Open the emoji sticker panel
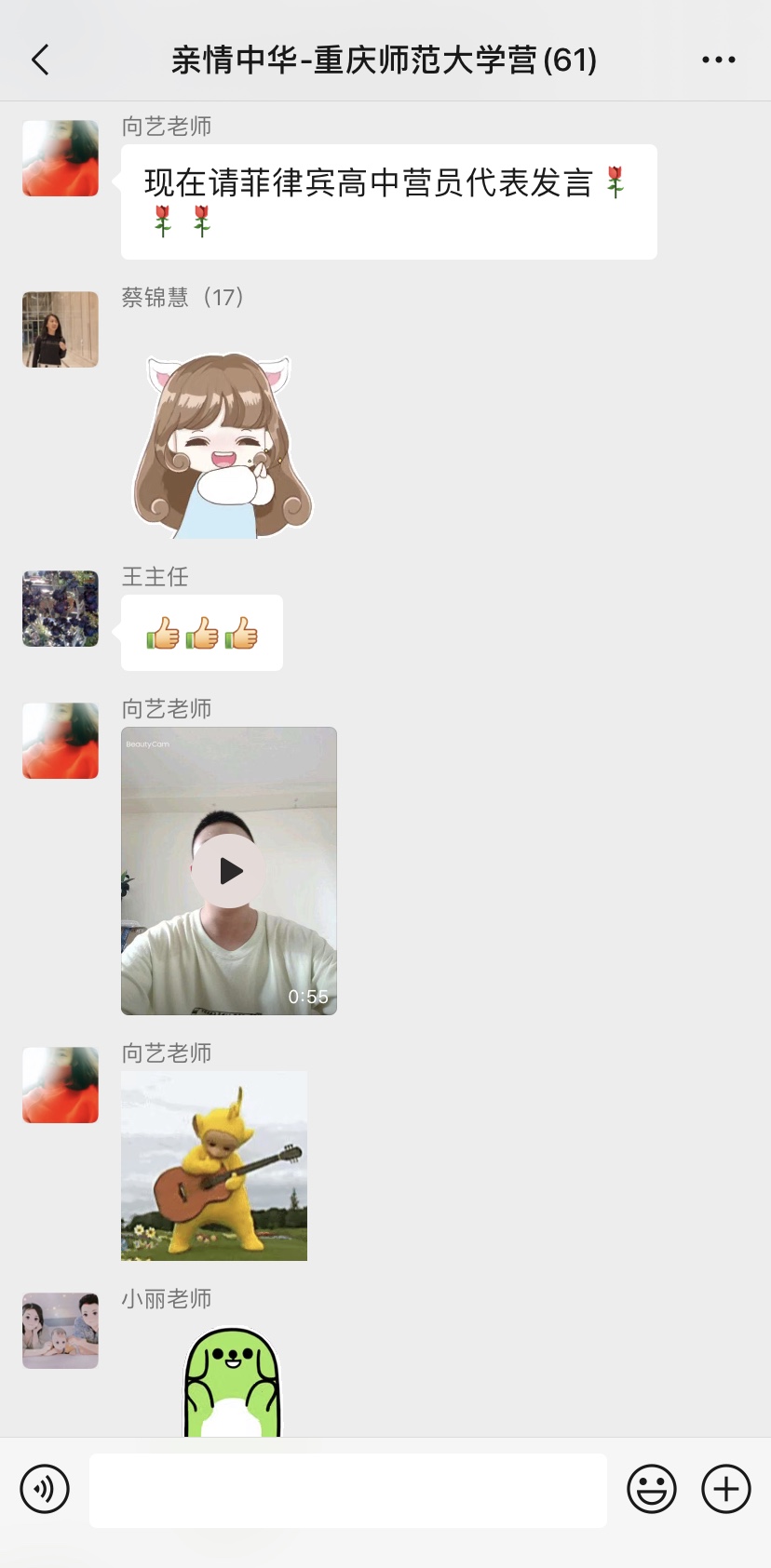The height and width of the screenshot is (1568, 771). (x=651, y=1489)
